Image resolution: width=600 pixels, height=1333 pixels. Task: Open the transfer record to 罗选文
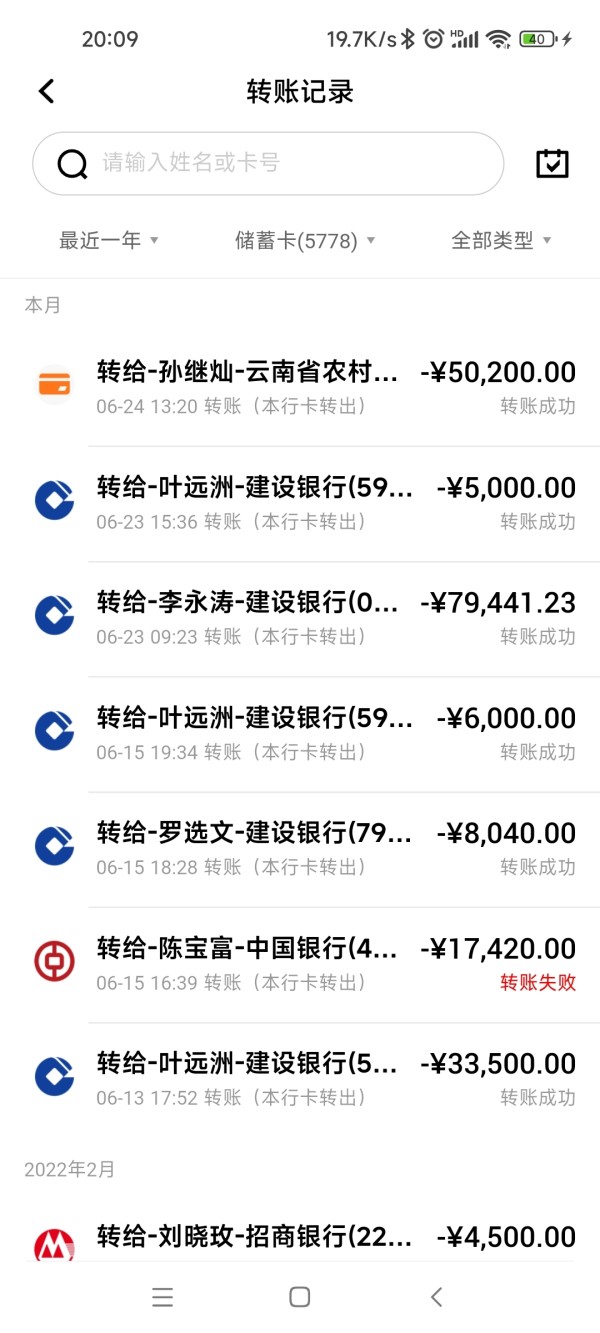click(300, 846)
